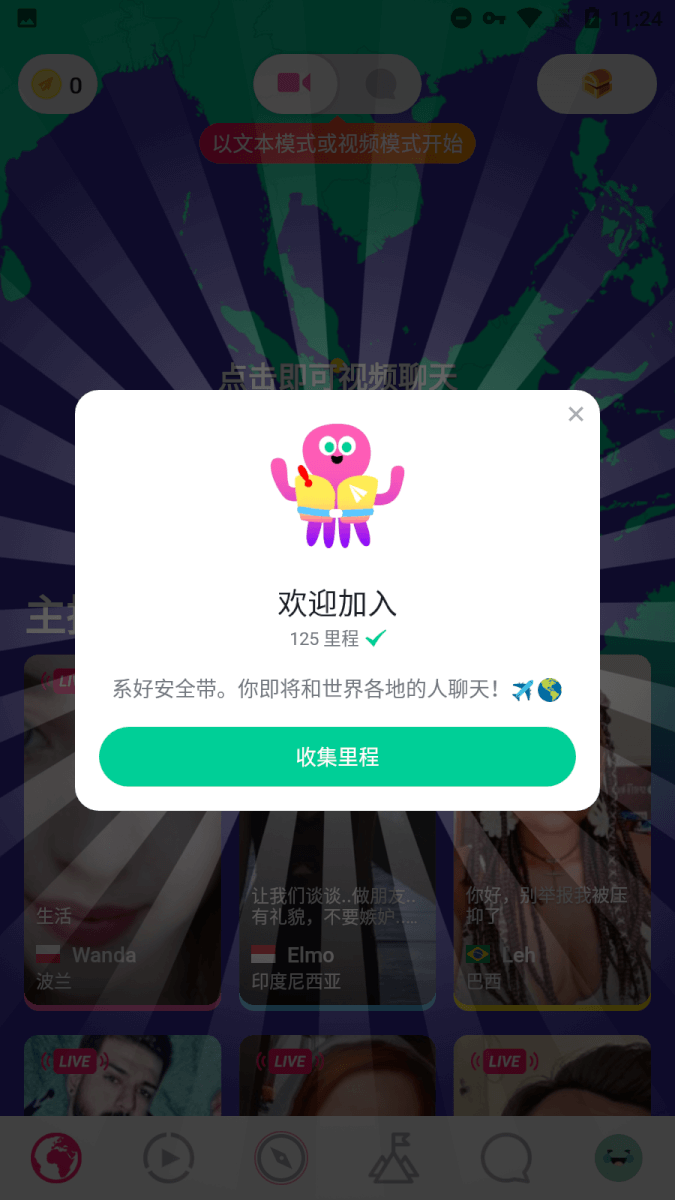The width and height of the screenshot is (675, 1200).
Task: Tap the 收集里程 button
Action: [x=337, y=757]
